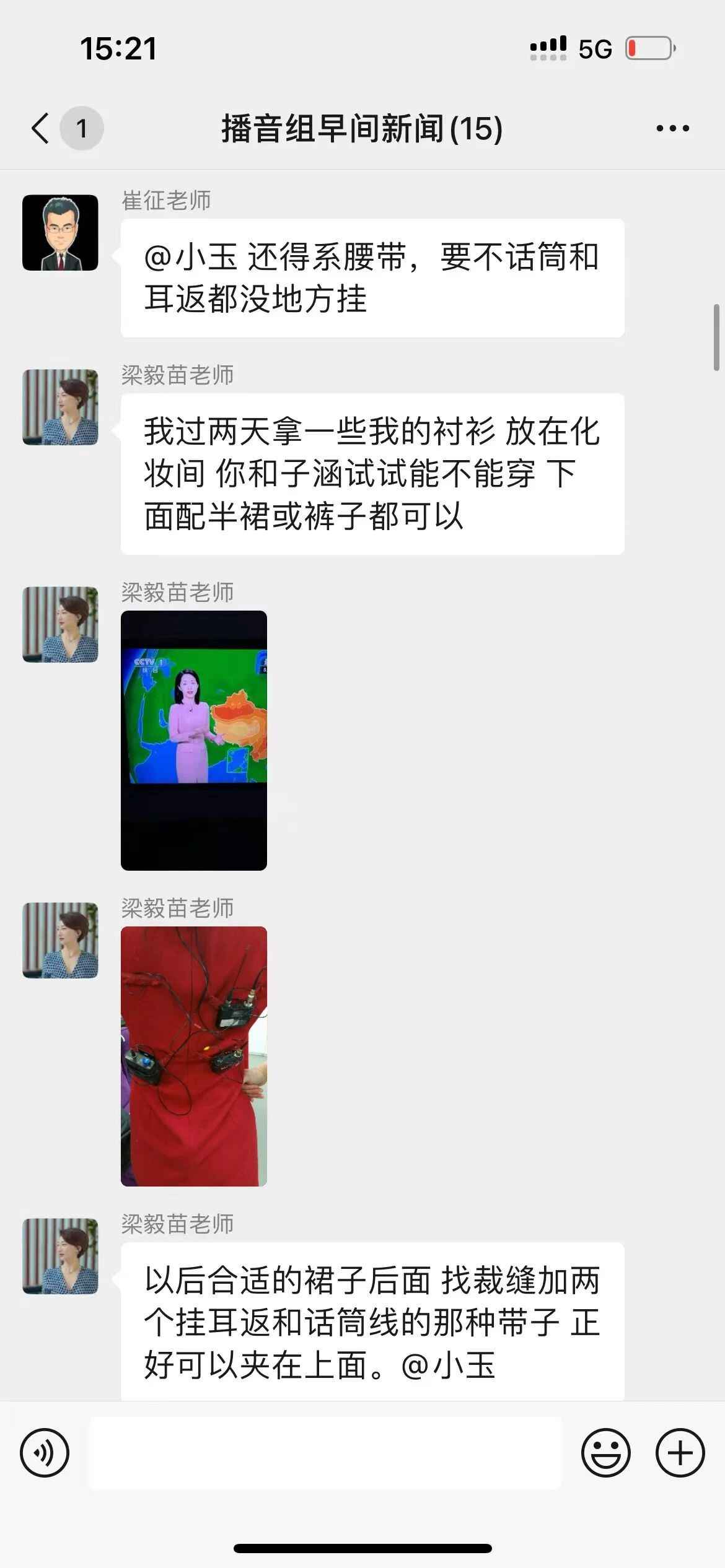Screen dimensions: 725x1568
Task: Open 梁毅苗老师's avatar beside the shirts message
Action: coord(60,407)
